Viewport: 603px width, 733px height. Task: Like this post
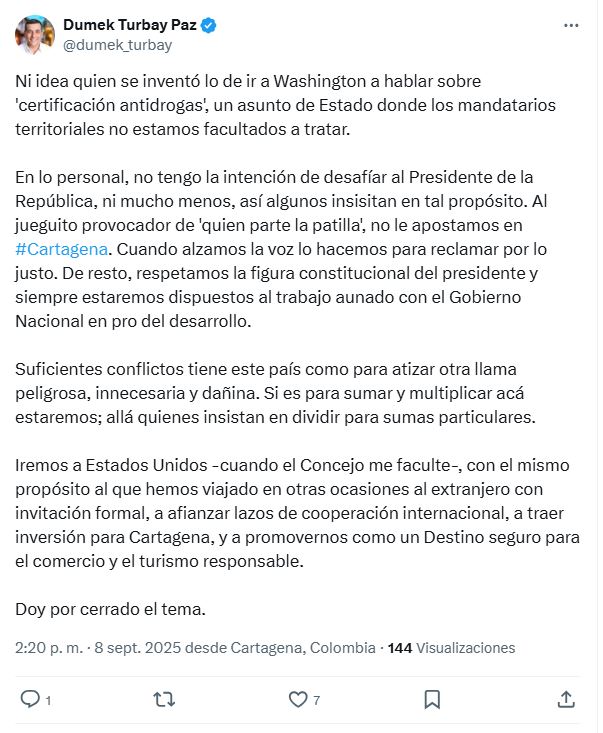[x=297, y=698]
